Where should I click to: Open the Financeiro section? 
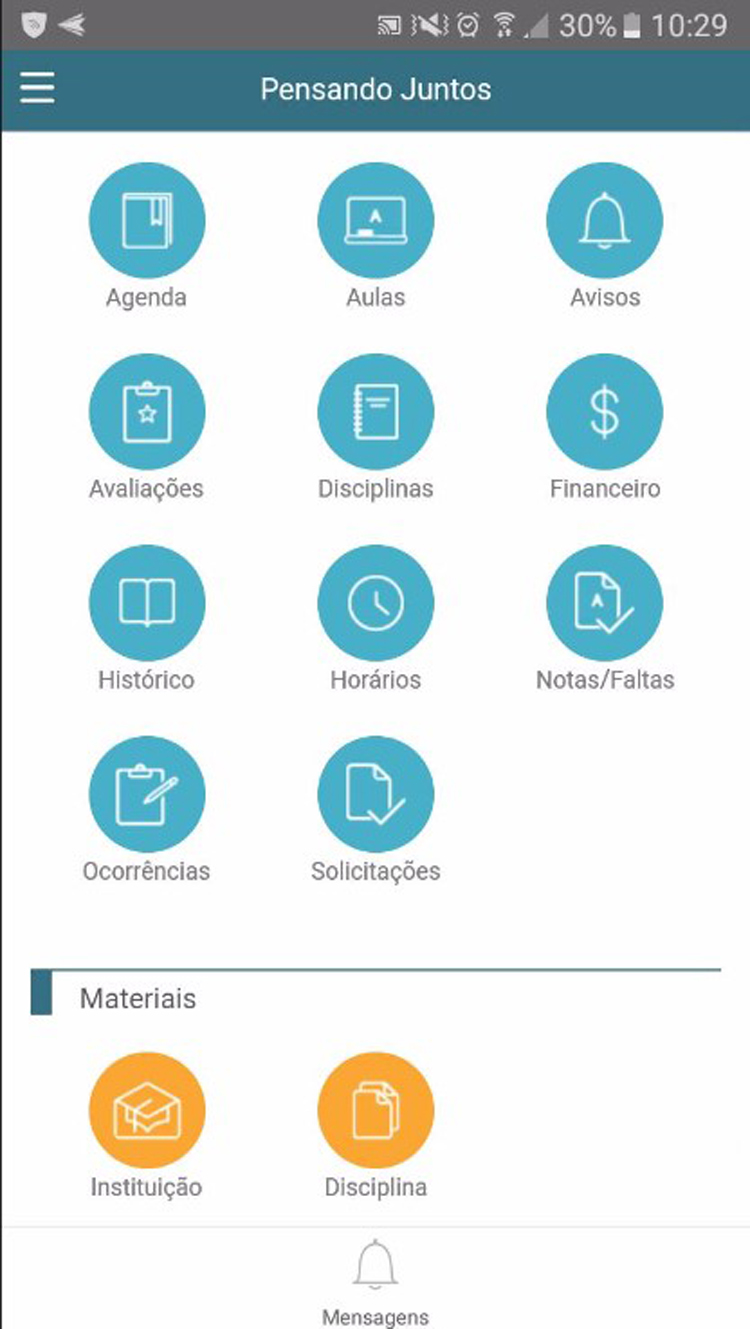(604, 411)
